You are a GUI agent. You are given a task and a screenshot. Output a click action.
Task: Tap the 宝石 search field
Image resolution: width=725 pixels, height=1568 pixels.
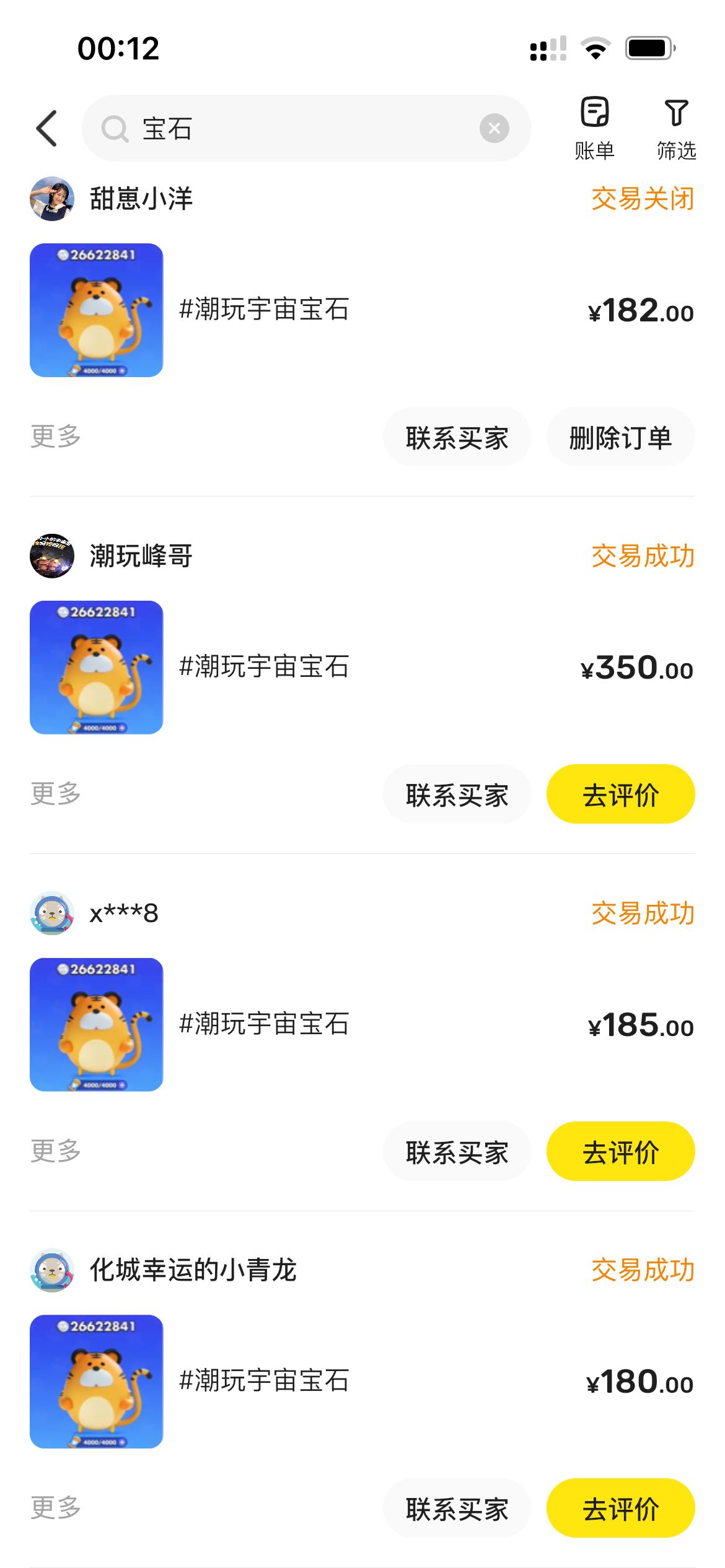[x=297, y=129]
